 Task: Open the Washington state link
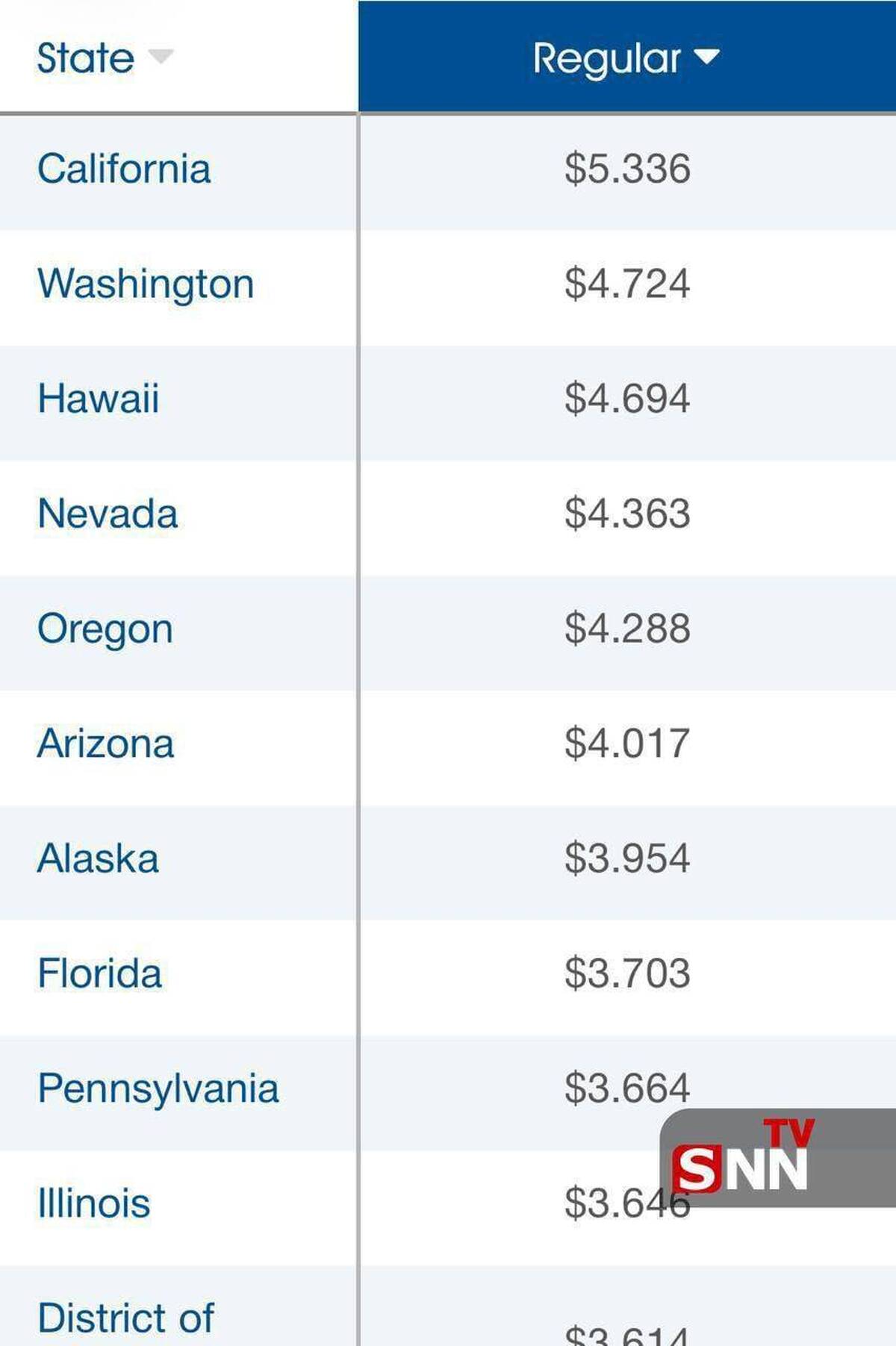[x=146, y=284]
